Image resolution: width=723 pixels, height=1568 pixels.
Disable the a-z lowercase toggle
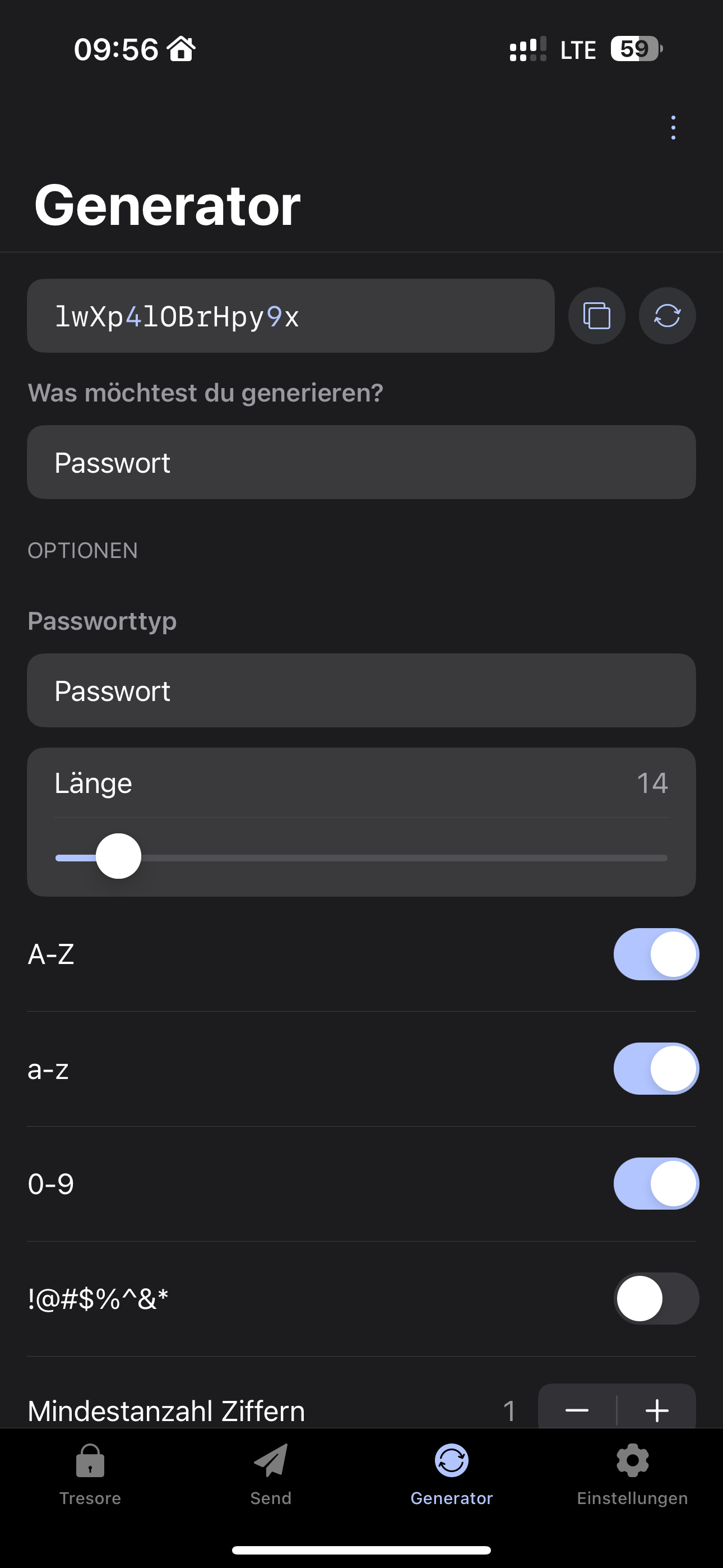click(x=655, y=1069)
